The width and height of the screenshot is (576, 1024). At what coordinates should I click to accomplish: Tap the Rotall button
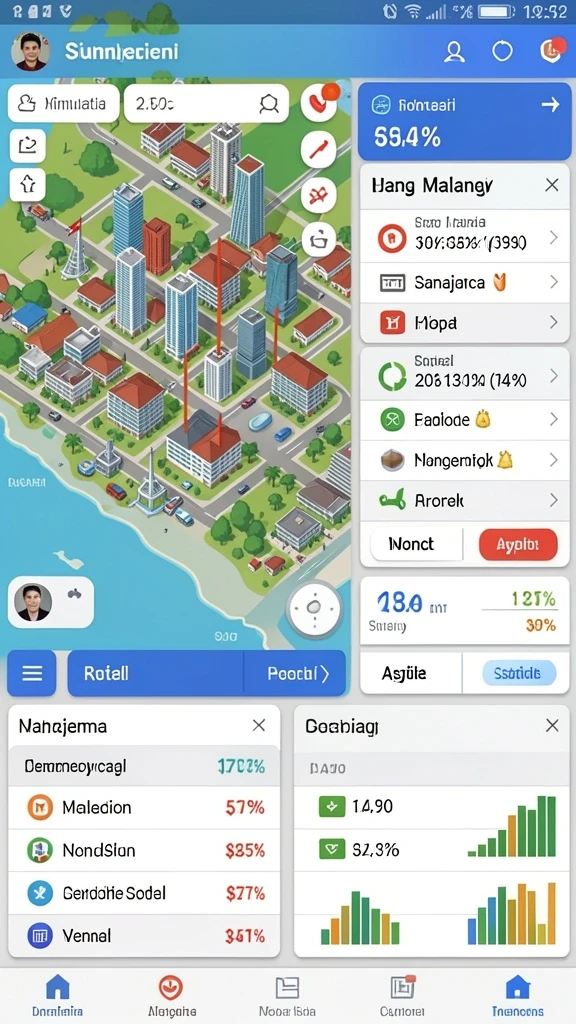(x=155, y=673)
